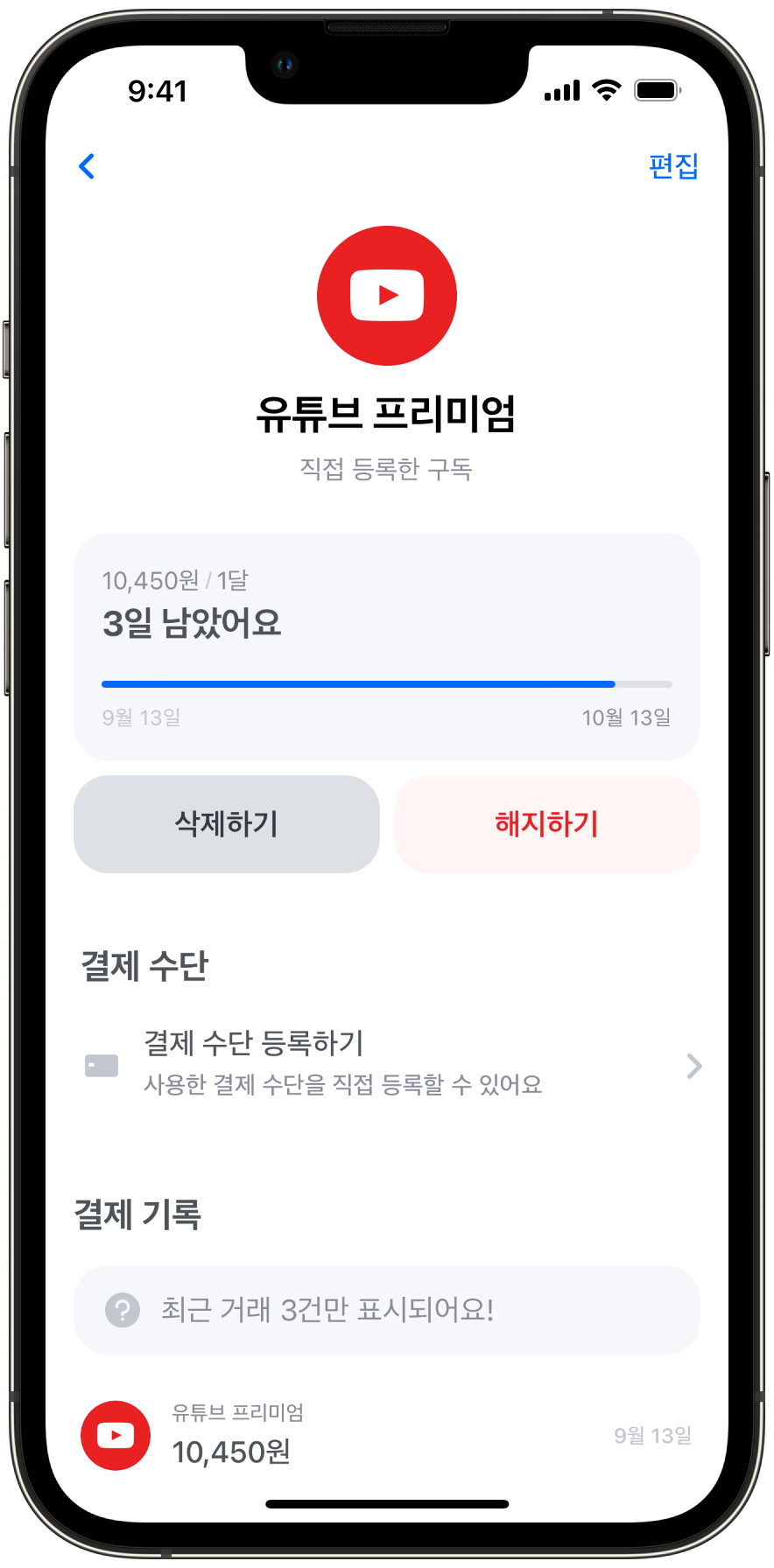Tap the YouTube Premium logo icon
This screenshot has height=1568, width=774.
point(386,295)
